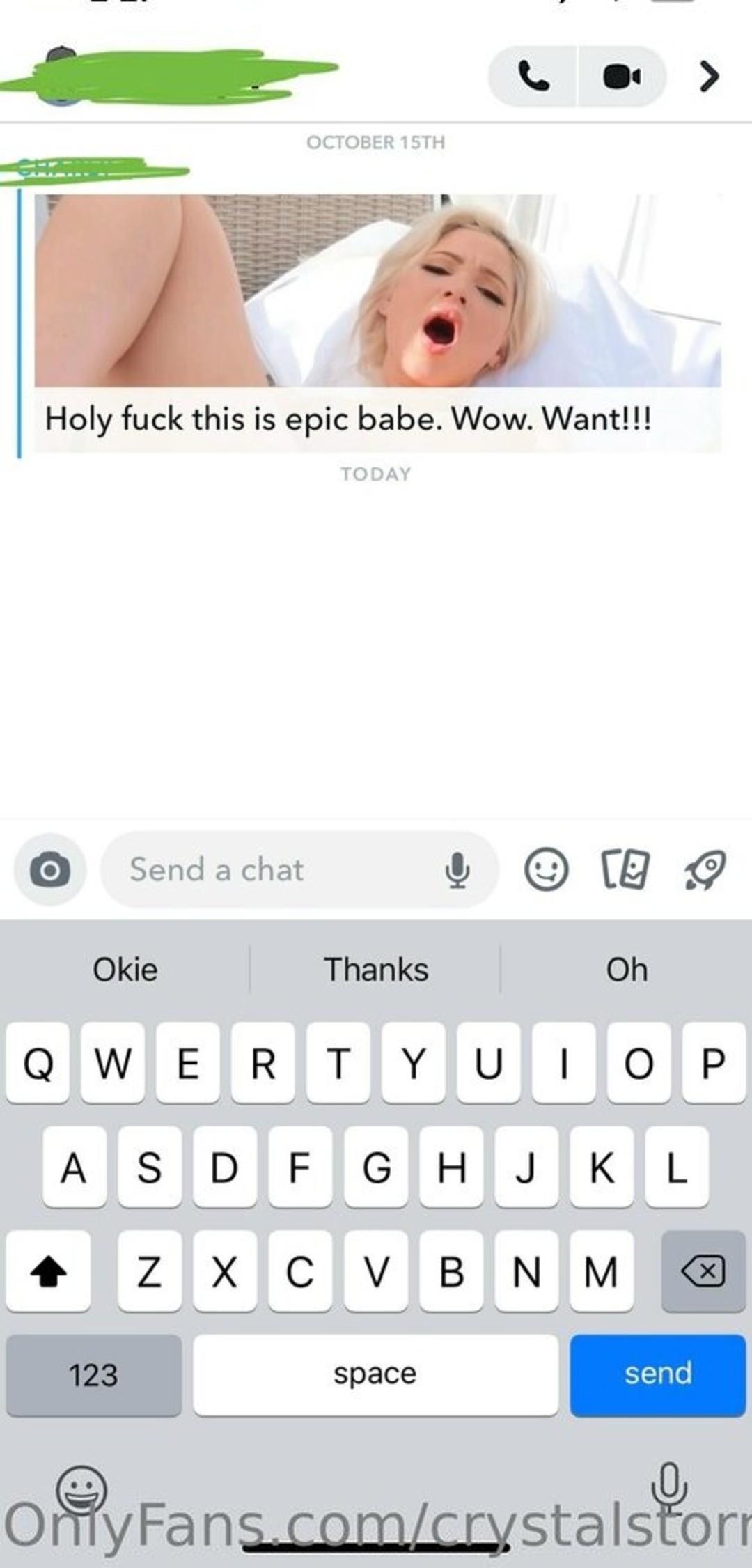Switch to the 123 numbers keyboard
Image resolution: width=752 pixels, height=1568 pixels.
93,1375
